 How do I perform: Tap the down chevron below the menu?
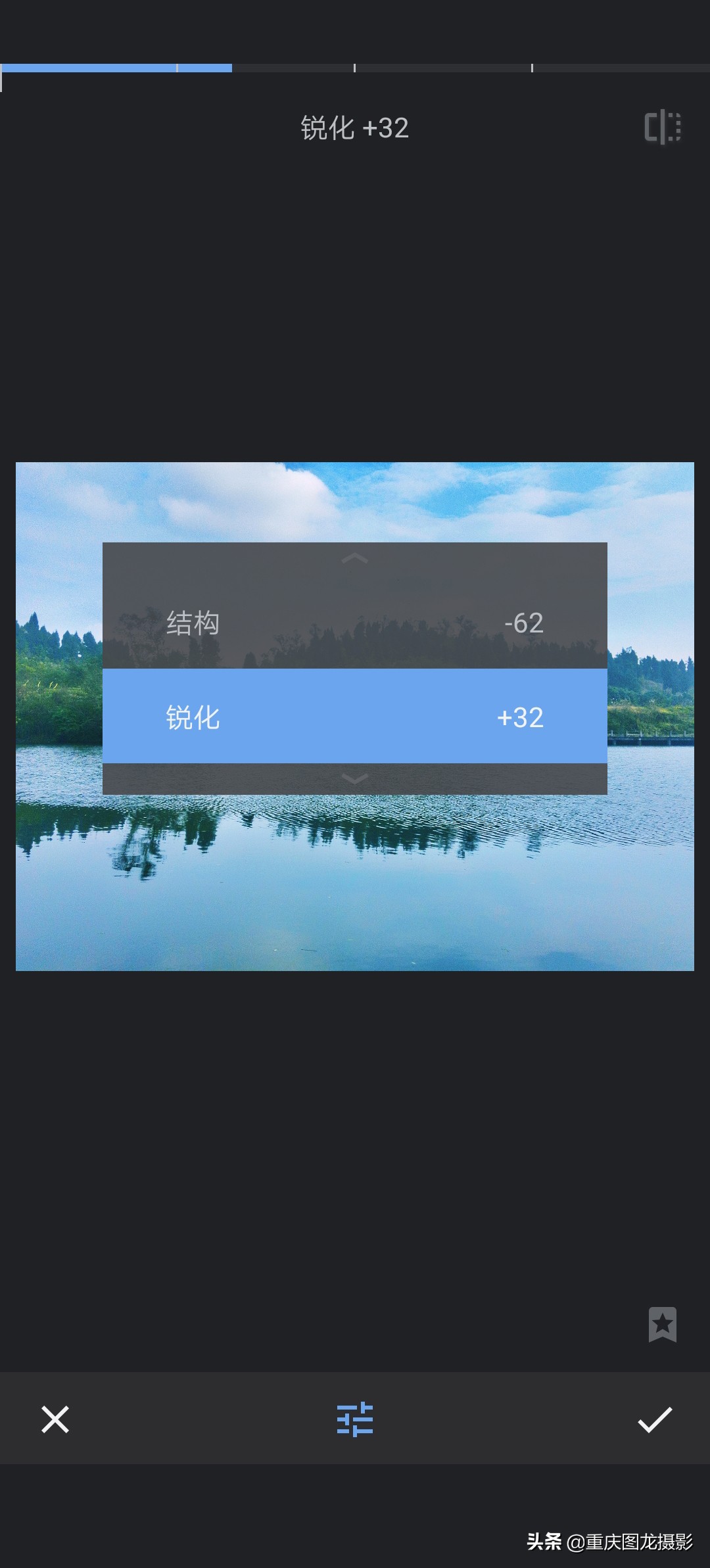point(355,779)
